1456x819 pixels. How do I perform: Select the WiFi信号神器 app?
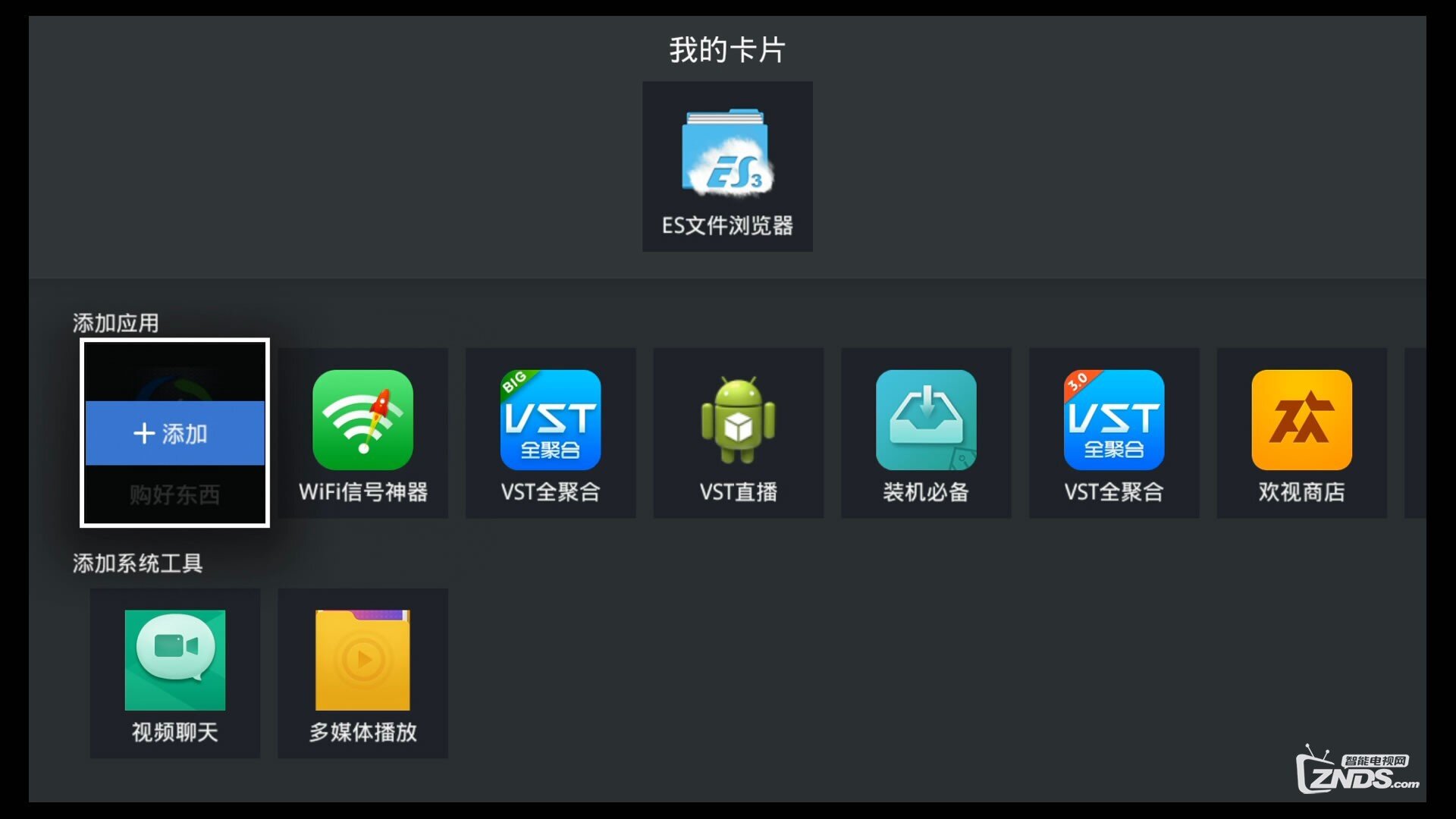pyautogui.click(x=362, y=433)
